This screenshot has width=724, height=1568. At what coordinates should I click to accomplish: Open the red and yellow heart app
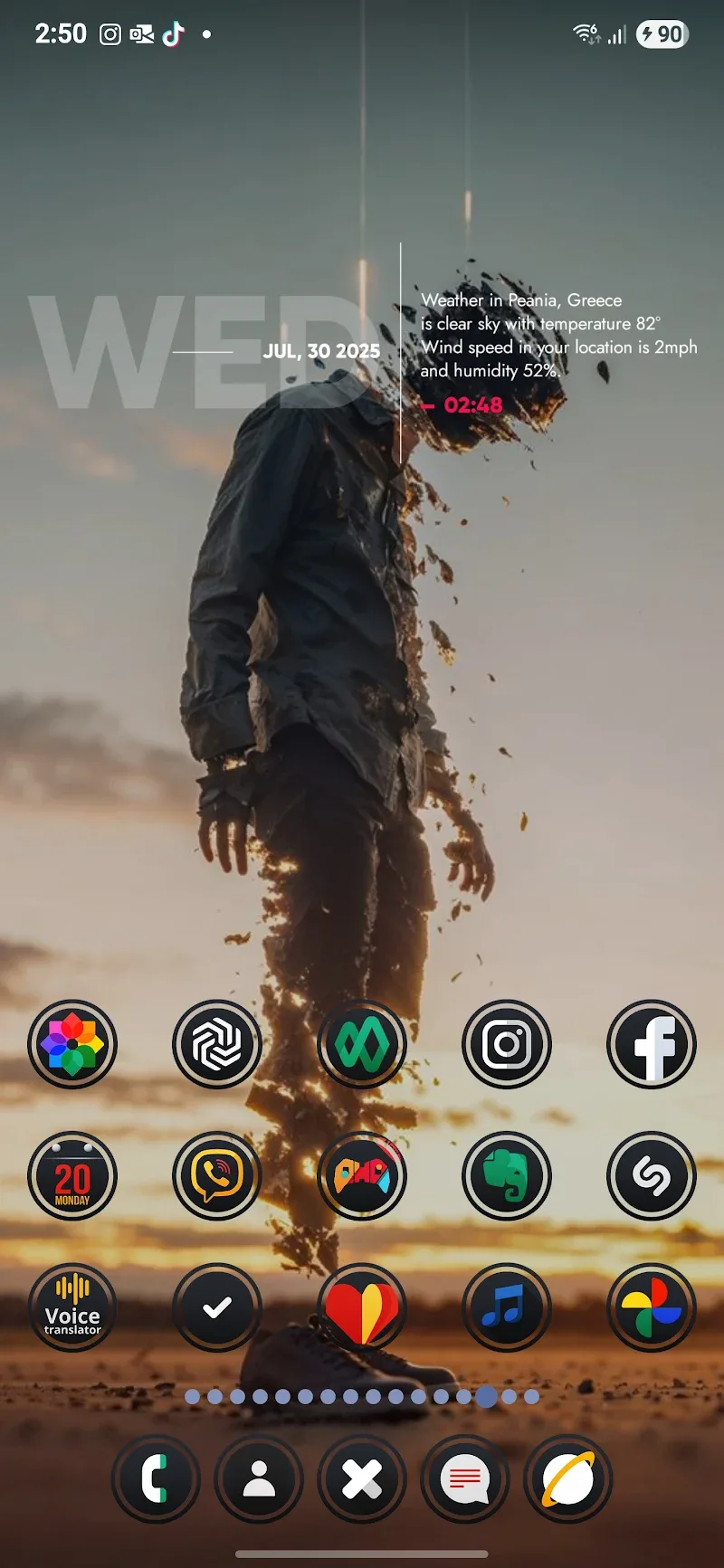click(x=362, y=1307)
